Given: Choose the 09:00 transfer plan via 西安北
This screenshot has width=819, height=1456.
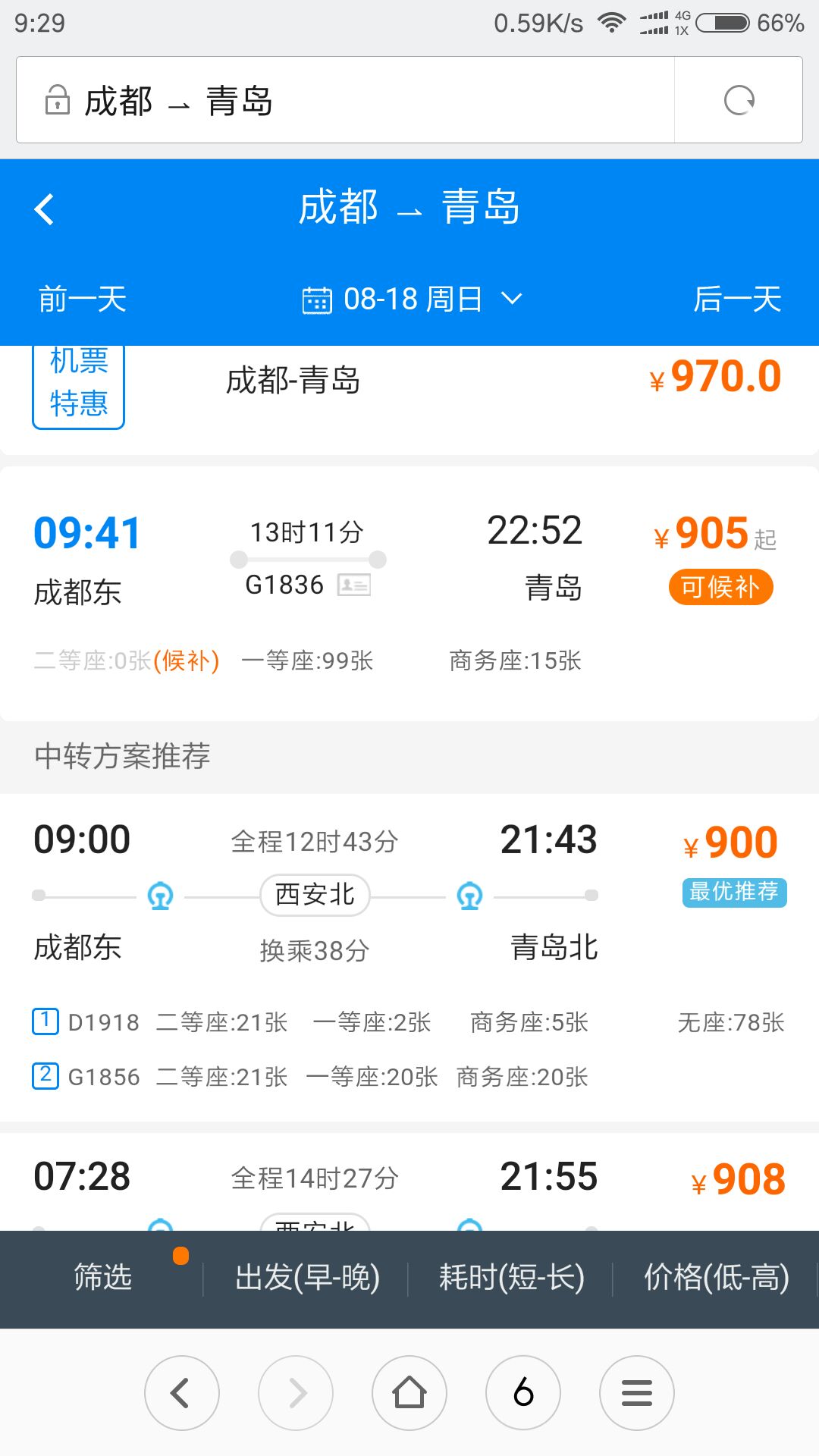Looking at the screenshot, I should pyautogui.click(x=409, y=958).
